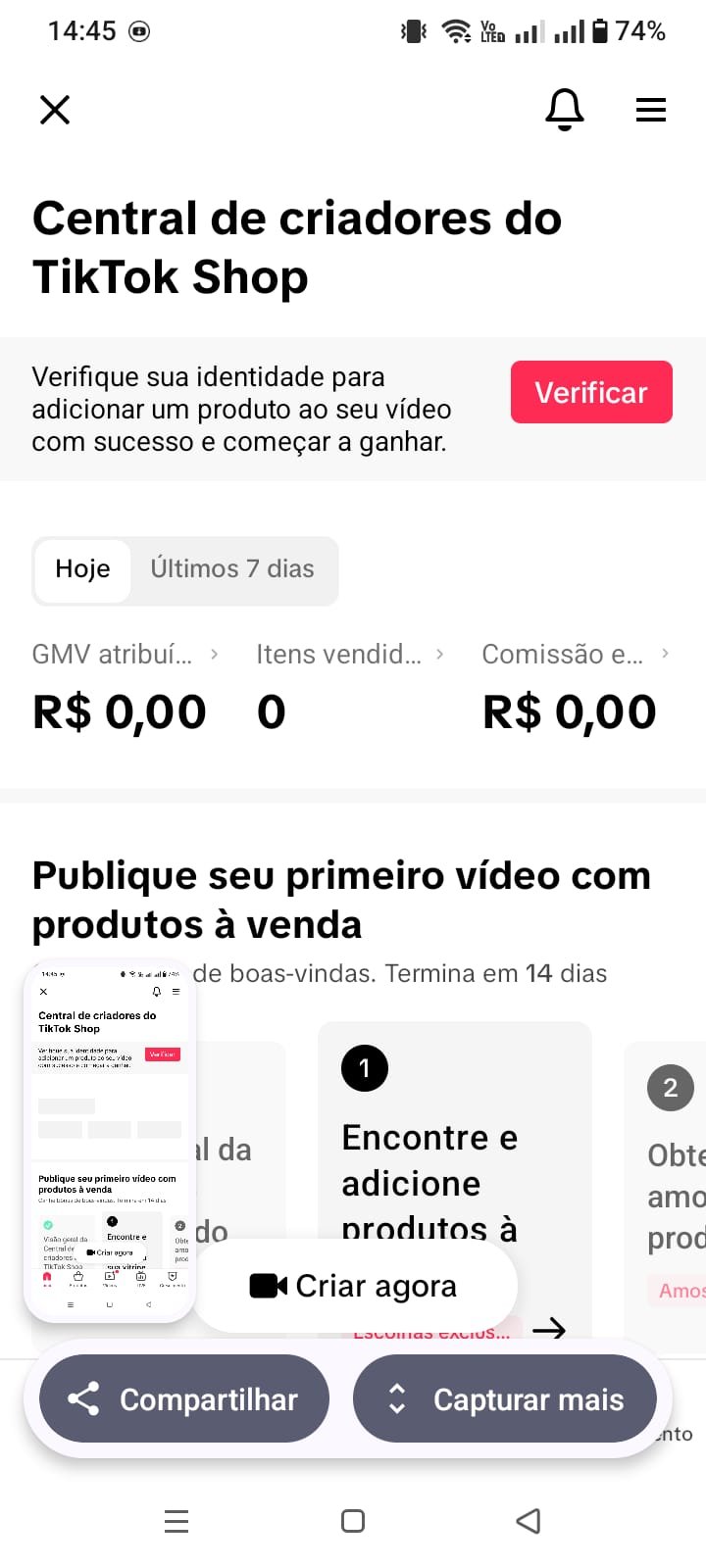
Task: Tap the Criar agora button
Action: 354,1286
